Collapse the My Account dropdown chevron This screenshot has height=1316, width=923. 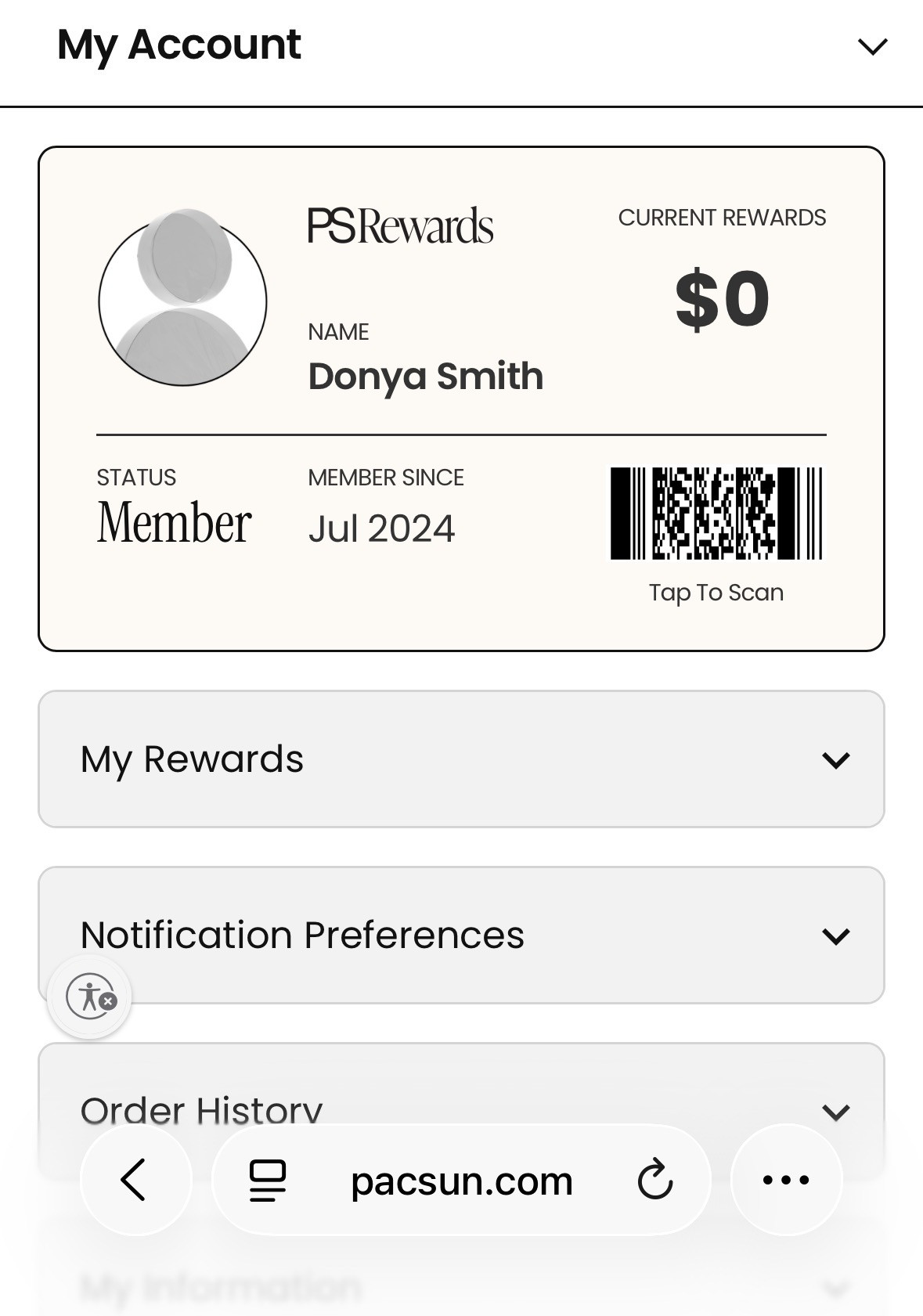pyautogui.click(x=872, y=46)
